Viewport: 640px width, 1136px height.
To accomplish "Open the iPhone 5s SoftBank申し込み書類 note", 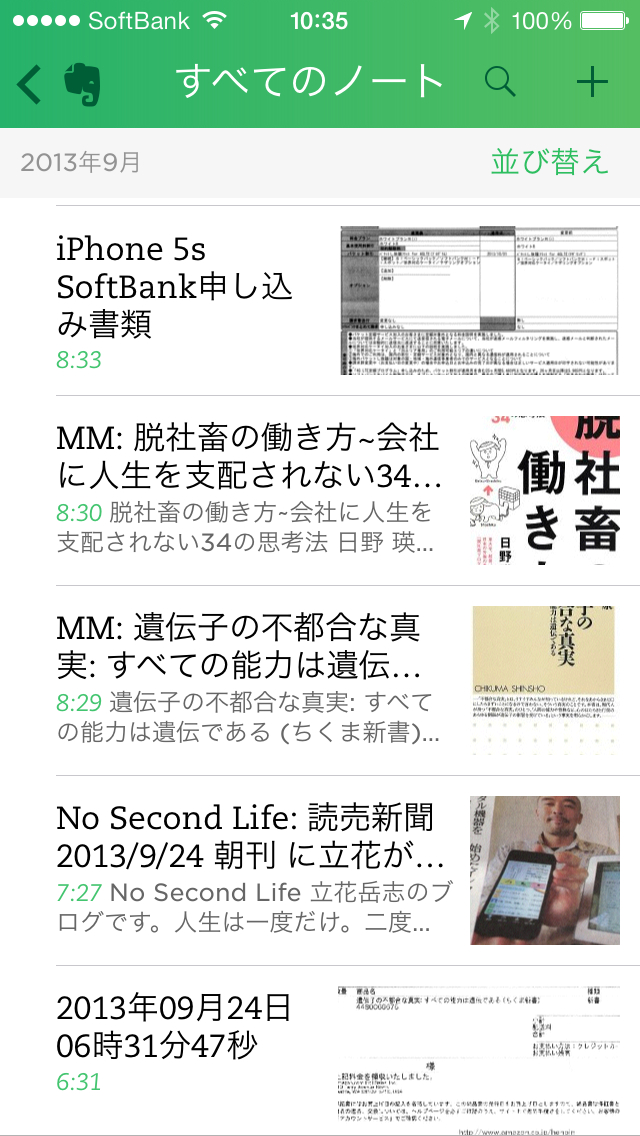I will click(x=190, y=300).
